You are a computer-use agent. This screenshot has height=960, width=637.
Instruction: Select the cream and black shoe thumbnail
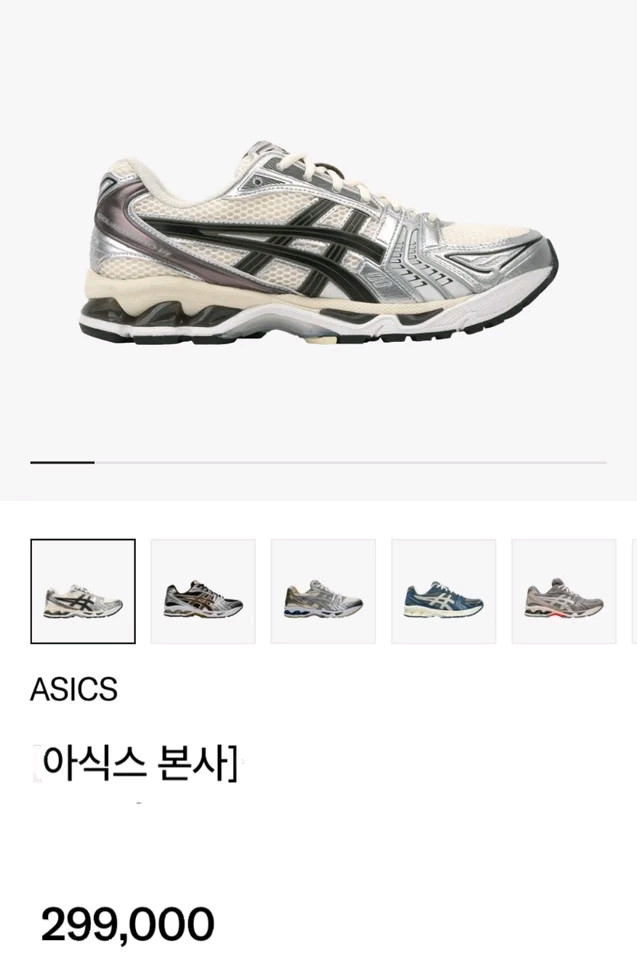tap(83, 591)
